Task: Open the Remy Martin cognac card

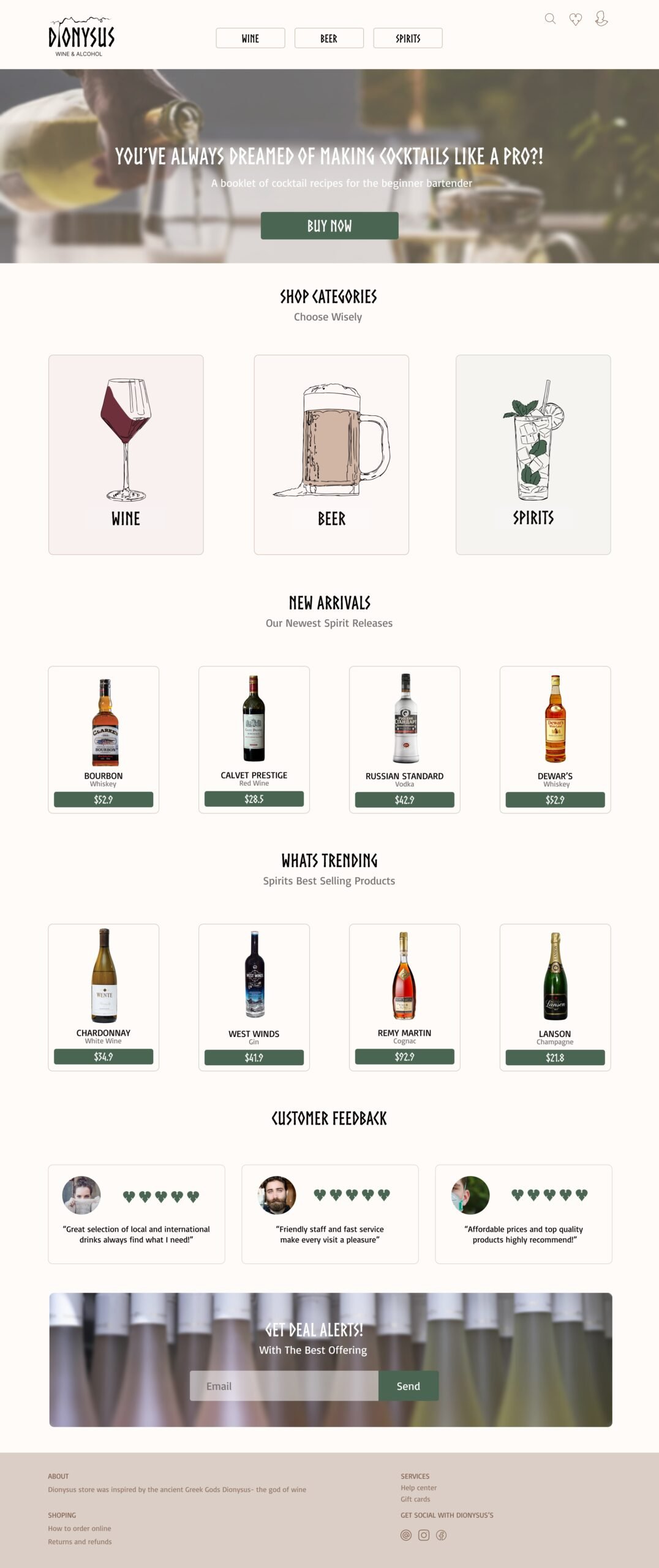Action: 404,986
